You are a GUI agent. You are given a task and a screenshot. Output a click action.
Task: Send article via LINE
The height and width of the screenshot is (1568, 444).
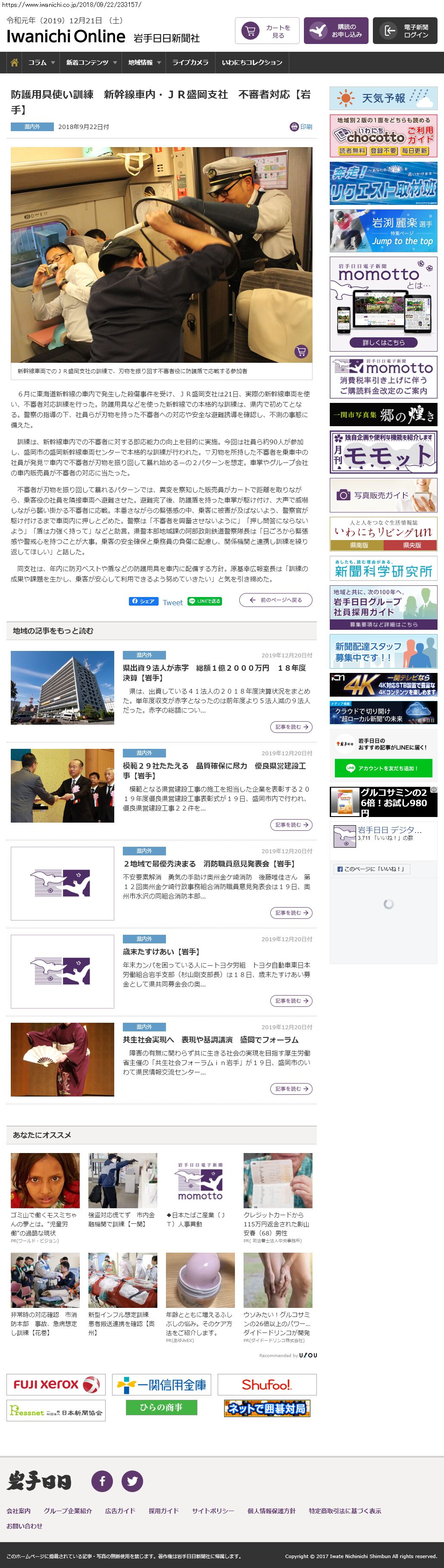click(204, 601)
